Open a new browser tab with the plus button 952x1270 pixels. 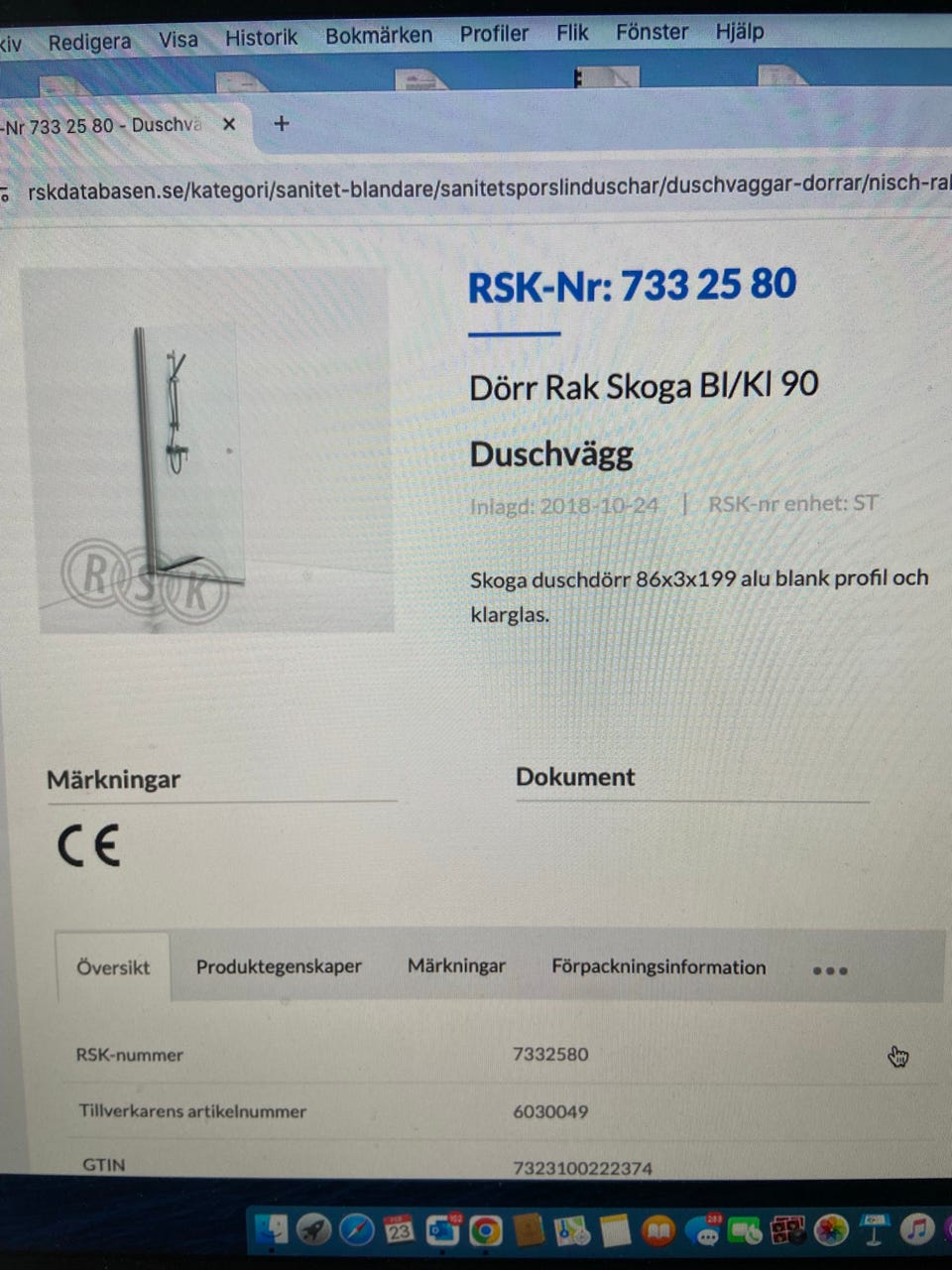point(281,123)
